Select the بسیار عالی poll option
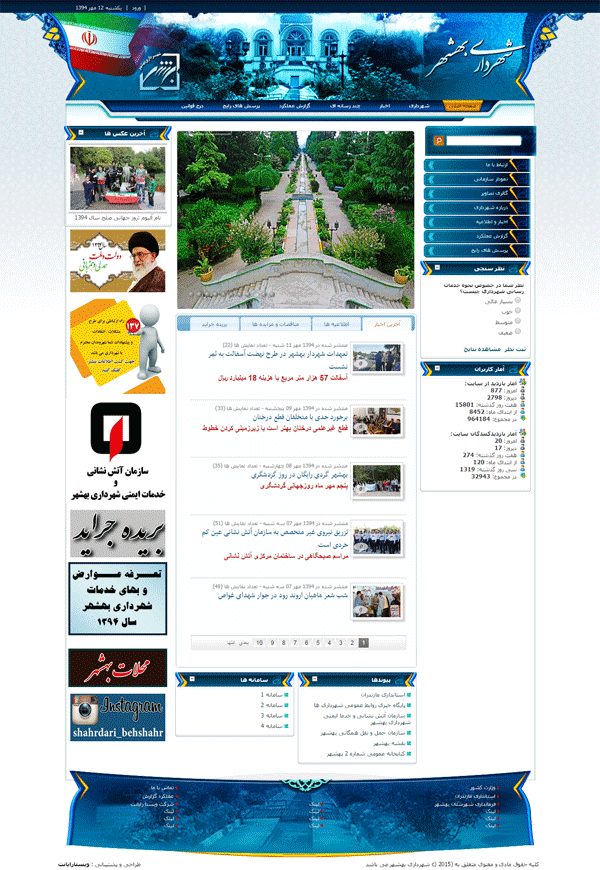This screenshot has height=870, width=600. click(518, 300)
